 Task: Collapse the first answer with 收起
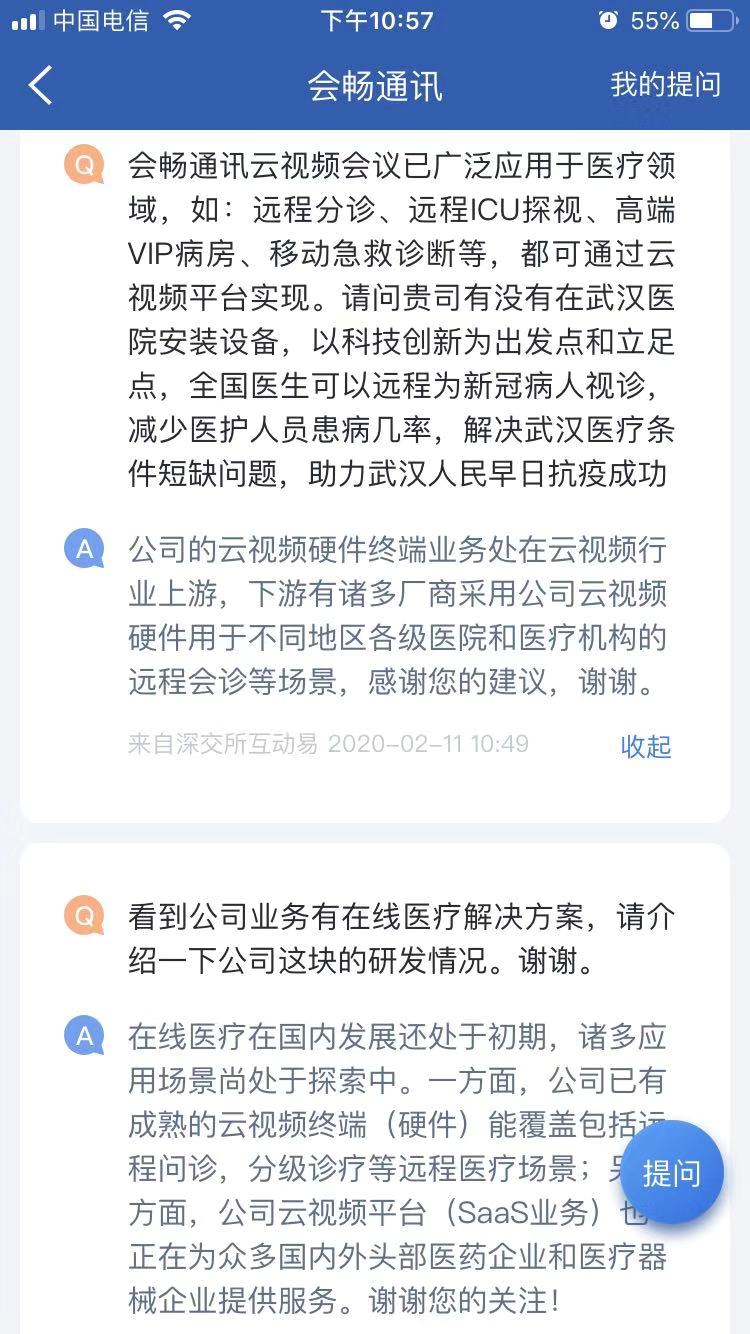(645, 746)
